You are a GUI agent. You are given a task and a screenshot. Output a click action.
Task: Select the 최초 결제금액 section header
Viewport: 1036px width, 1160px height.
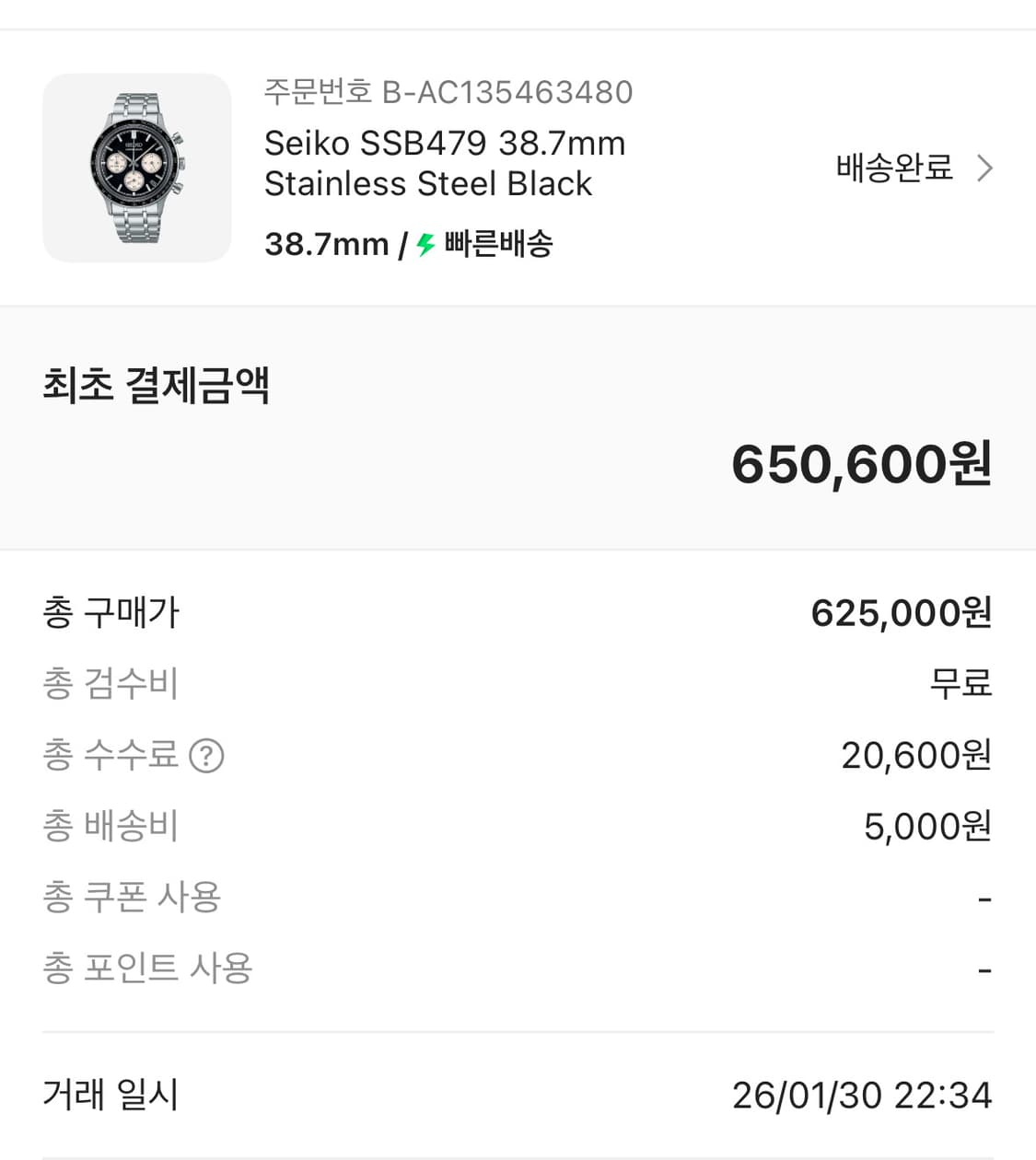pyautogui.click(x=157, y=387)
